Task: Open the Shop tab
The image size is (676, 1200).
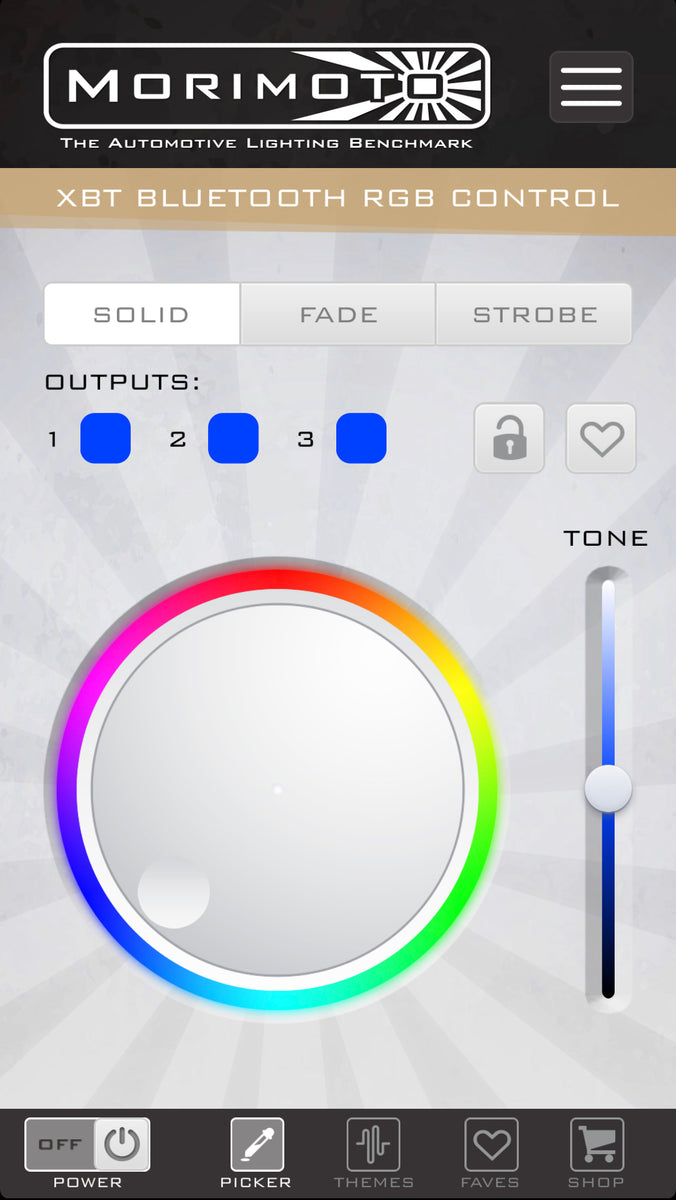Action: (x=596, y=1152)
